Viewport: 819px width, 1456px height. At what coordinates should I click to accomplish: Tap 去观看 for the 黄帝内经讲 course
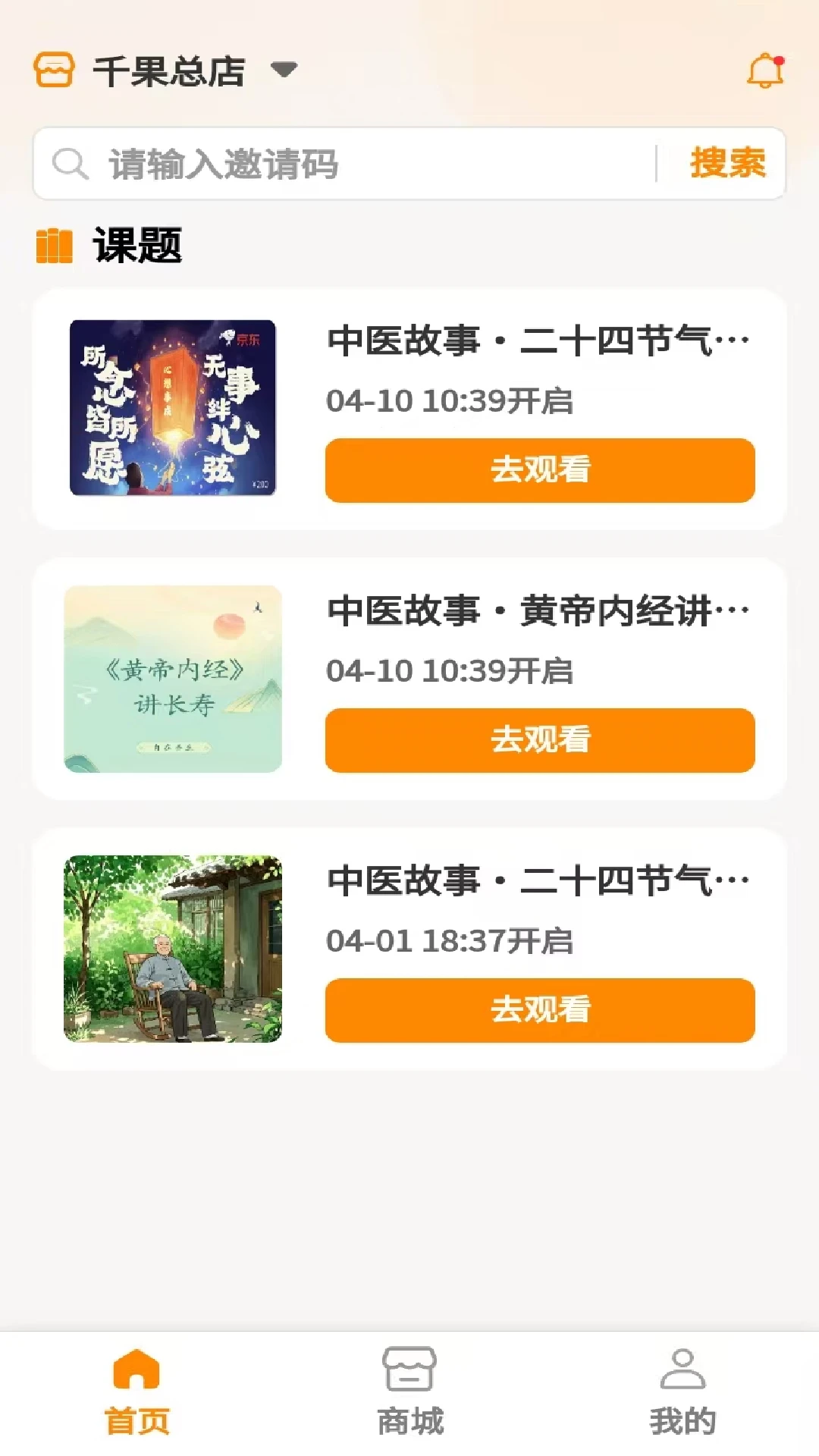pyautogui.click(x=540, y=740)
